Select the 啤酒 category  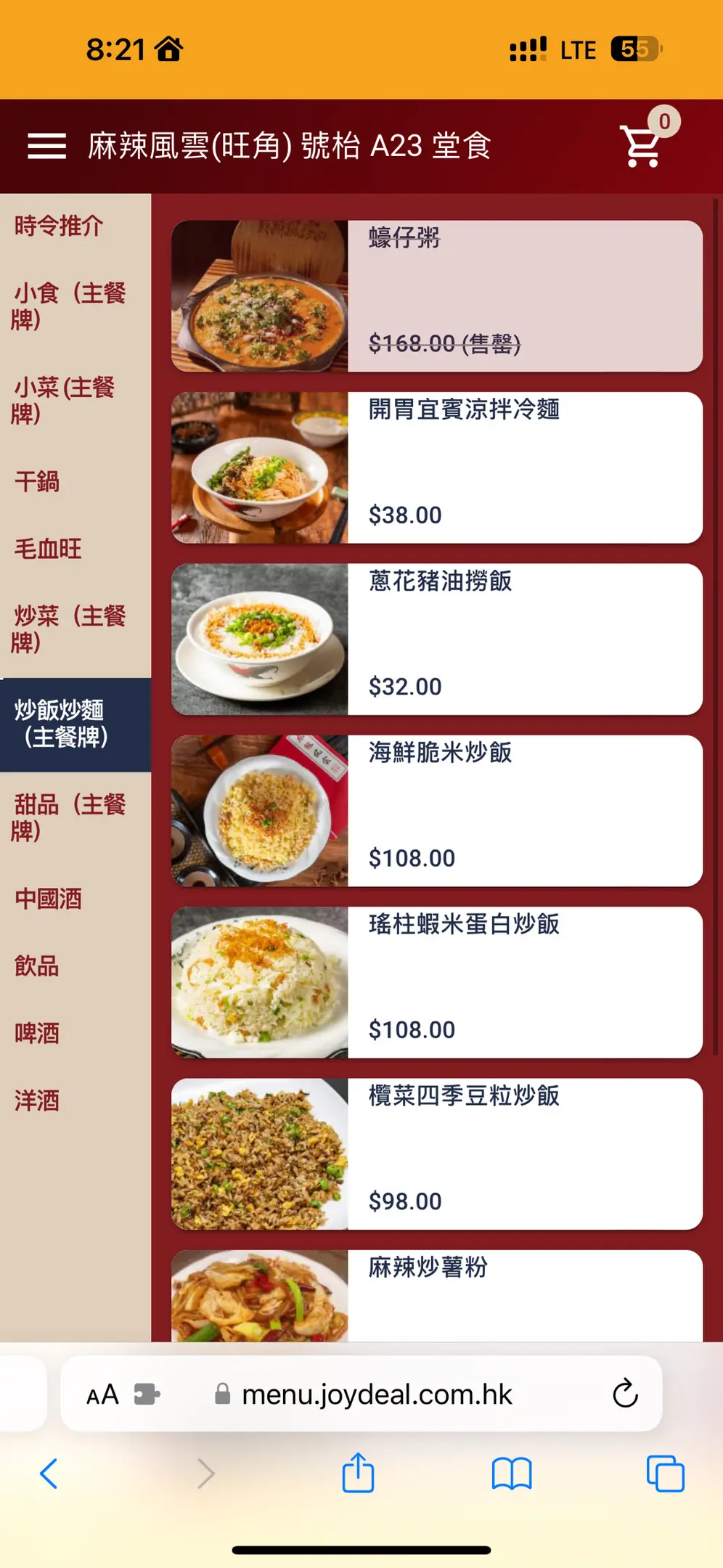37,1034
